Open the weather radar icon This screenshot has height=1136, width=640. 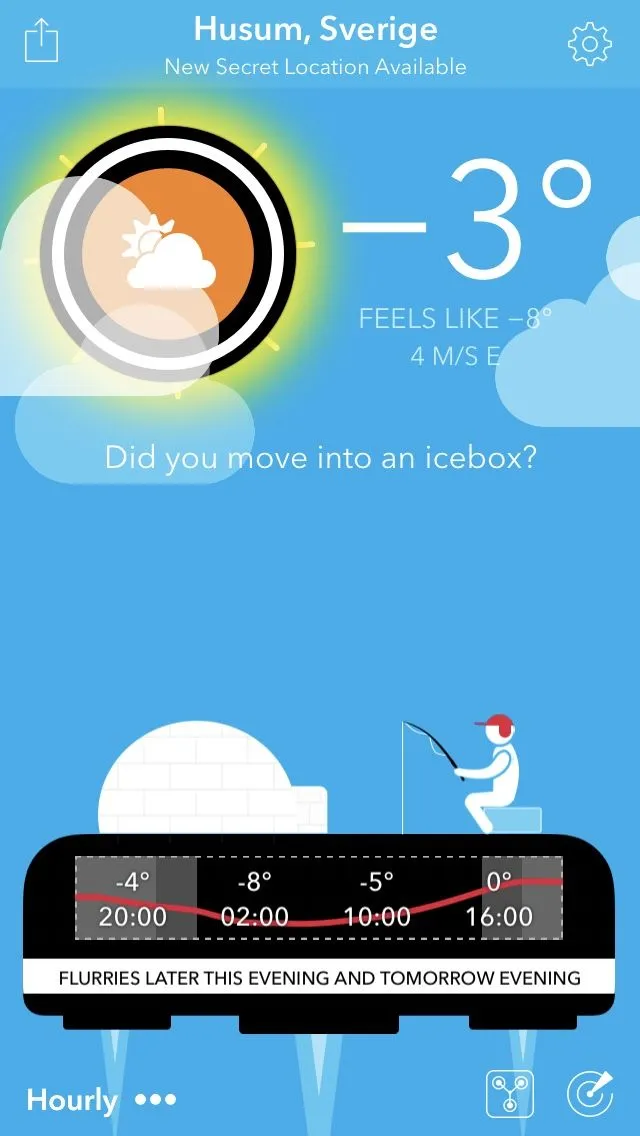pyautogui.click(x=590, y=1094)
